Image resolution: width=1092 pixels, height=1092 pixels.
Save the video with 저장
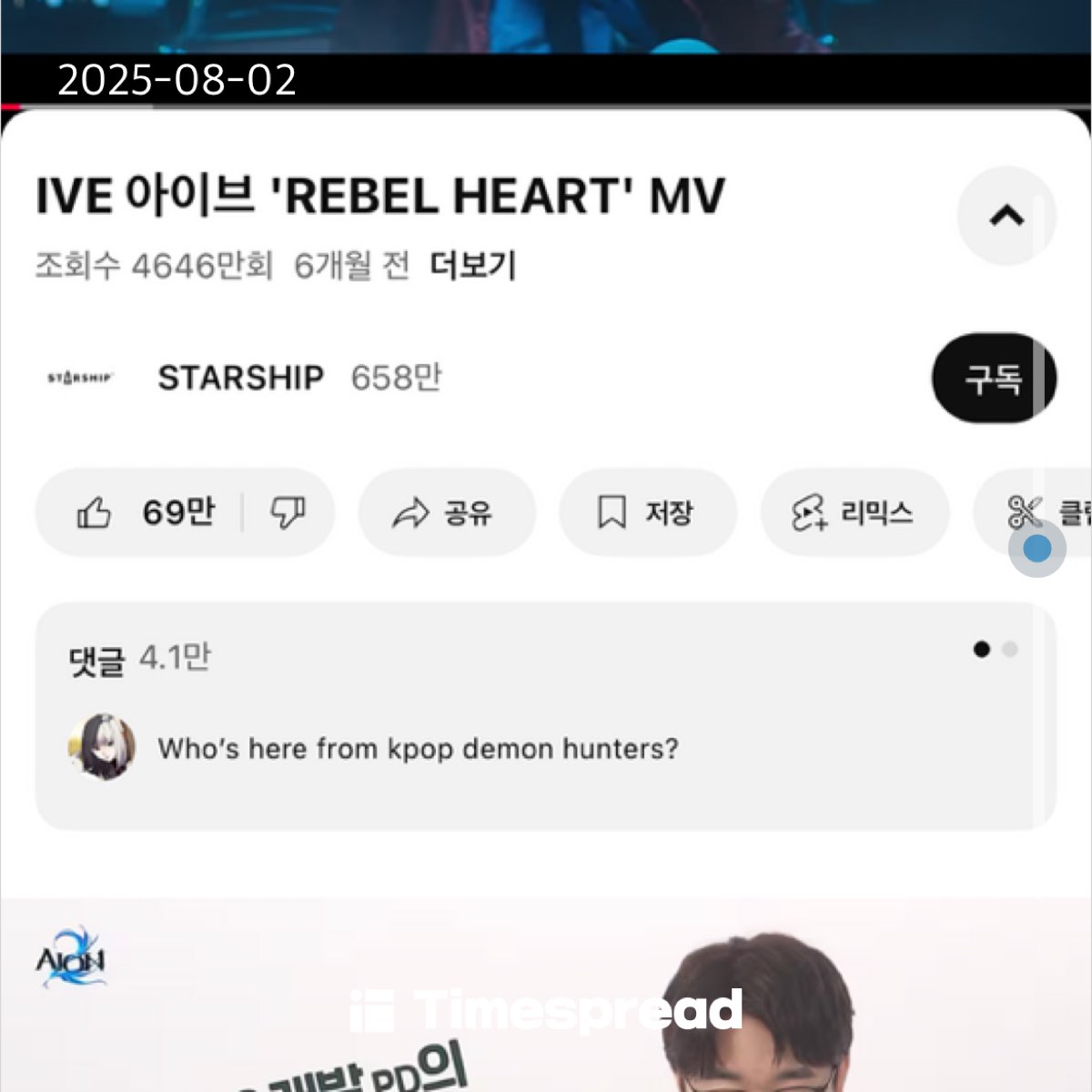click(646, 512)
